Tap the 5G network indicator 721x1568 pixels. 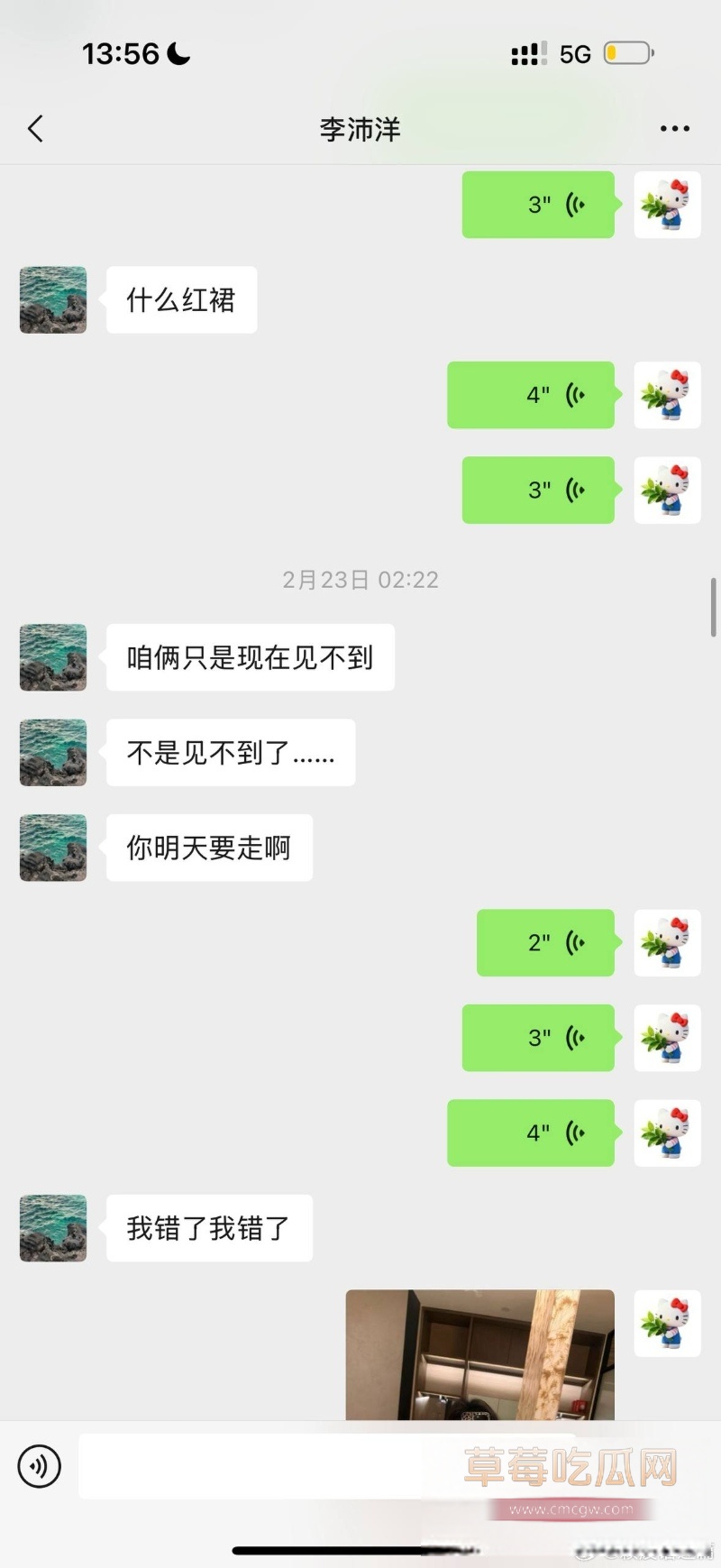pos(574,53)
